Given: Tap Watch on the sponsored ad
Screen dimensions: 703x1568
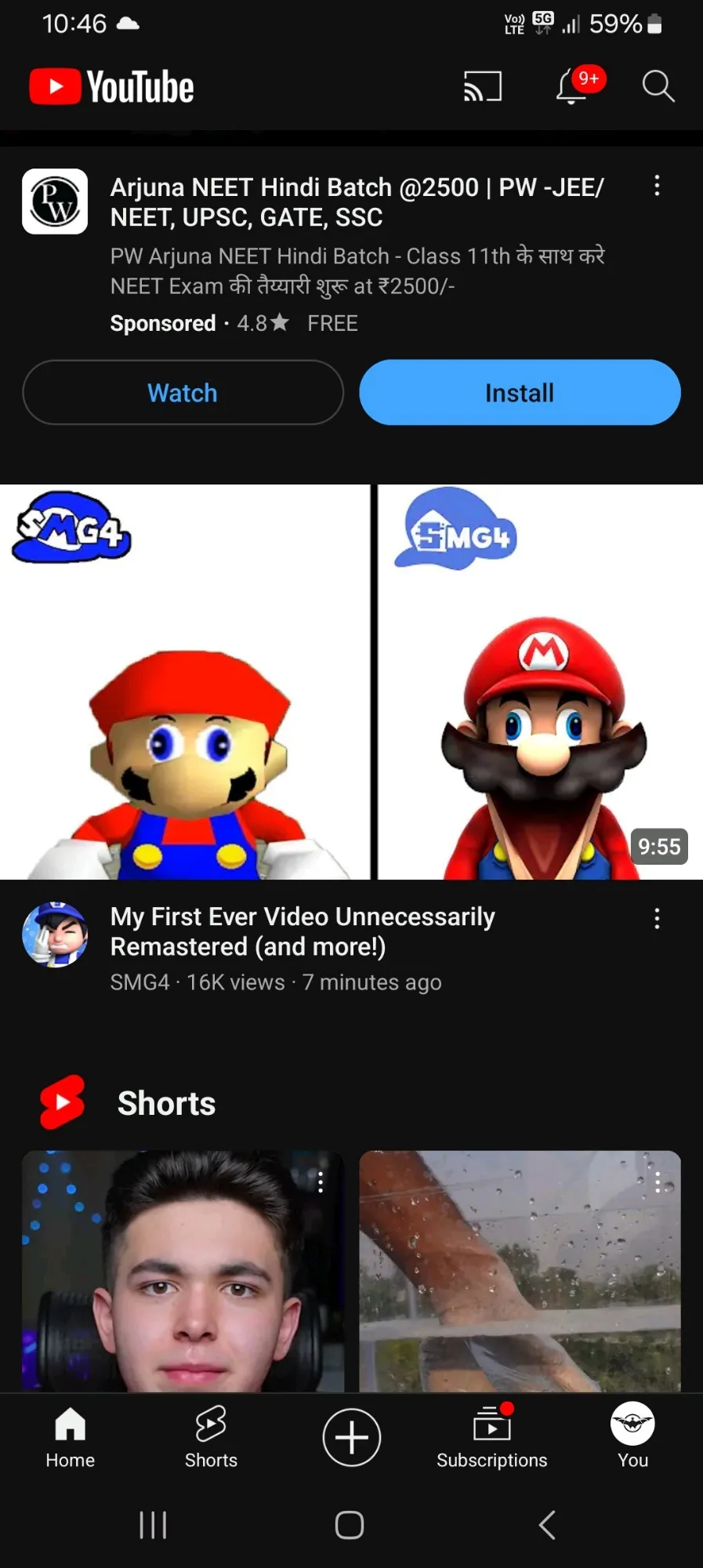Looking at the screenshot, I should coord(183,393).
